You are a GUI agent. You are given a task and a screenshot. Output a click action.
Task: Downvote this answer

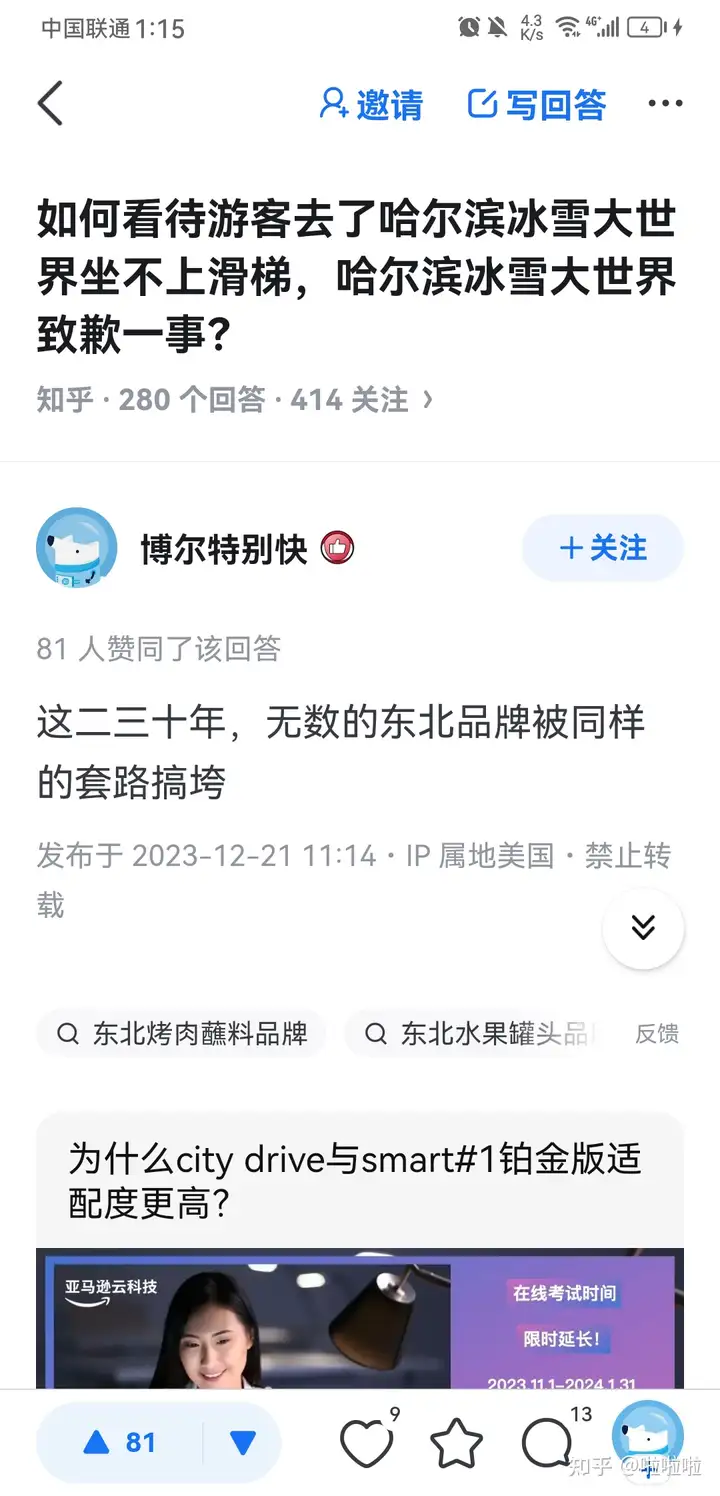[x=243, y=1442]
